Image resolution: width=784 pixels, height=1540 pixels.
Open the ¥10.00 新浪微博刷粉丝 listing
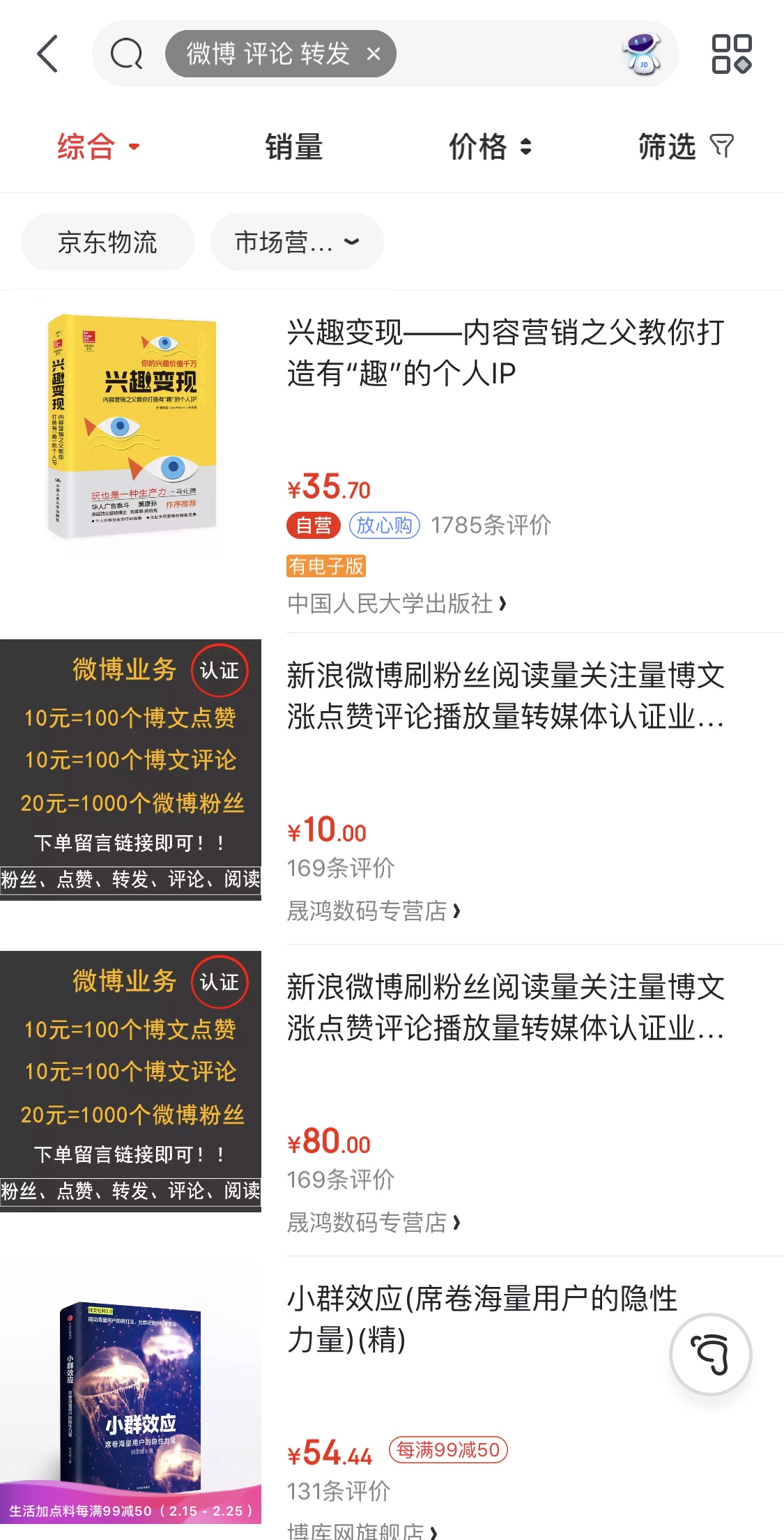pos(505,696)
